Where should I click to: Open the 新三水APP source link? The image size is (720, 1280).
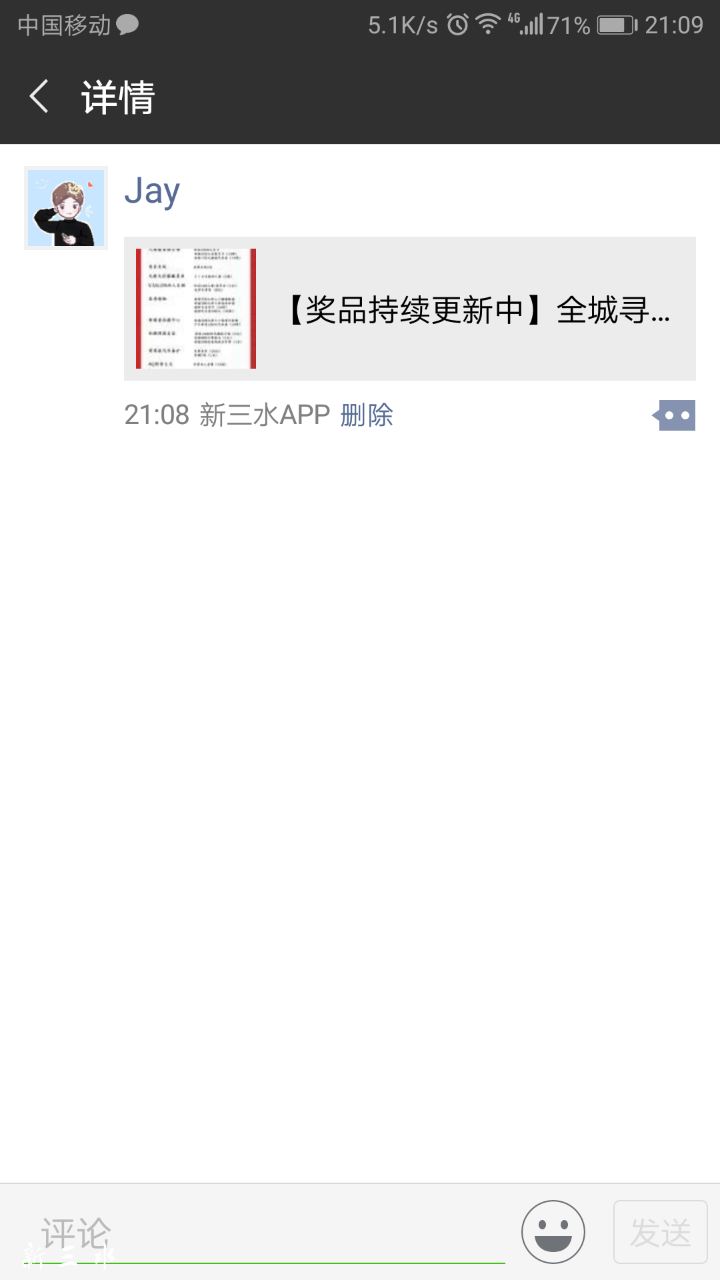265,415
